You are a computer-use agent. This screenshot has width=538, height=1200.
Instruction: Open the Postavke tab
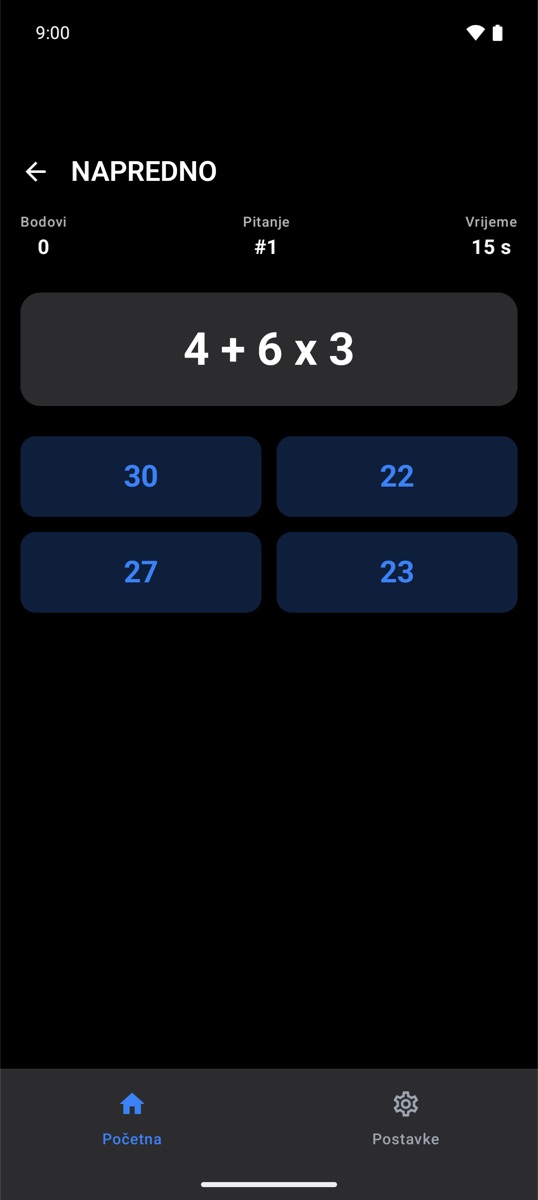tap(405, 1119)
